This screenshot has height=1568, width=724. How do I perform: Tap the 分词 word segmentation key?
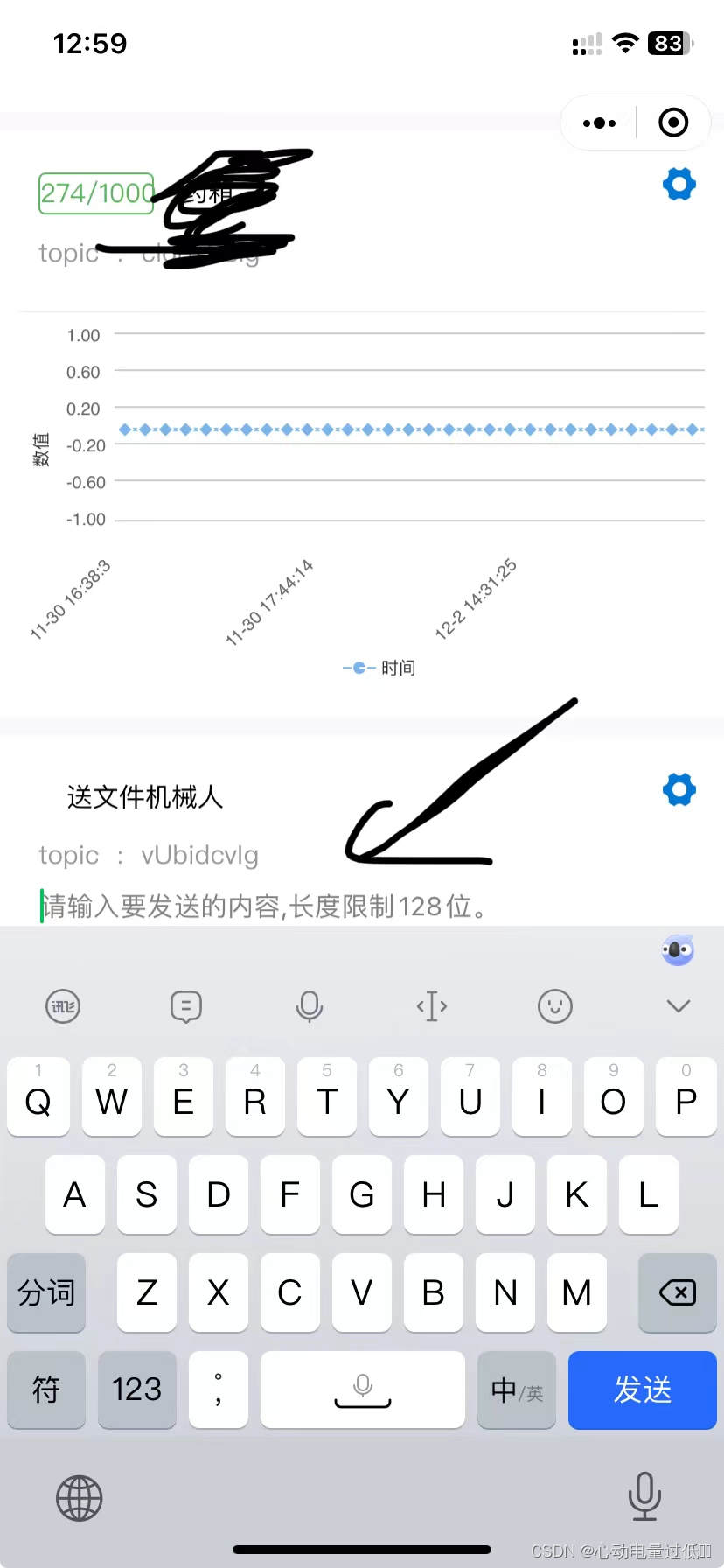46,1292
